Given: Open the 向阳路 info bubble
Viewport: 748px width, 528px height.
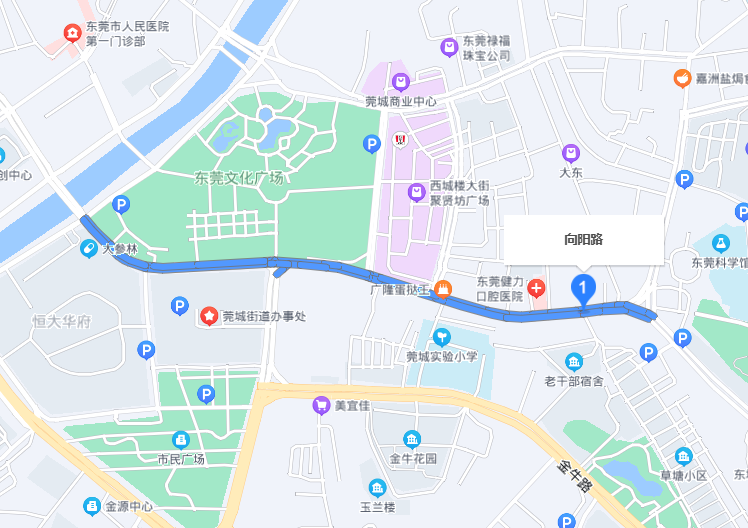Looking at the screenshot, I should [583, 240].
